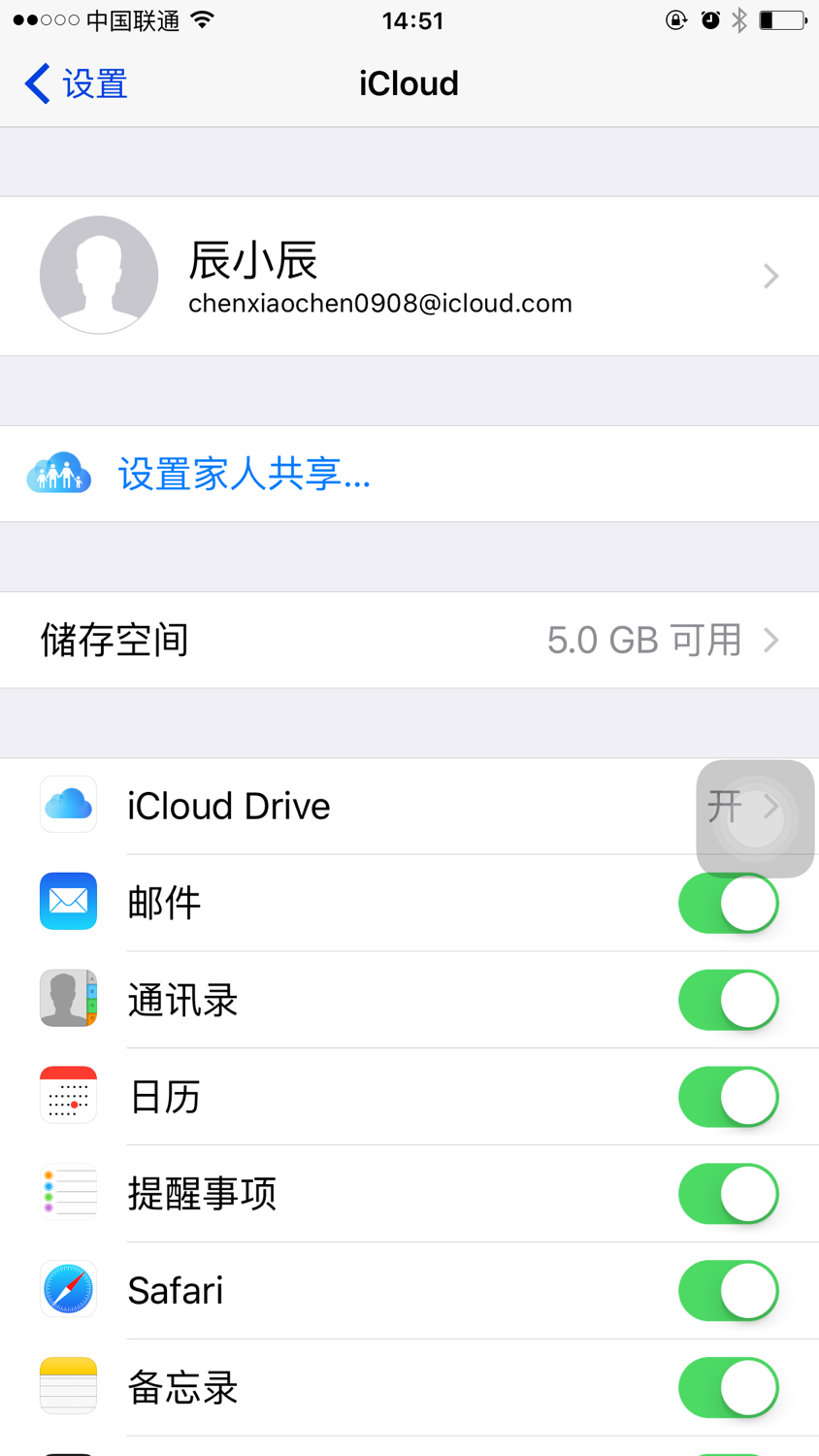Image resolution: width=819 pixels, height=1456 pixels.
Task: Tap the Notes (备忘录) app icon
Action: (68, 1387)
